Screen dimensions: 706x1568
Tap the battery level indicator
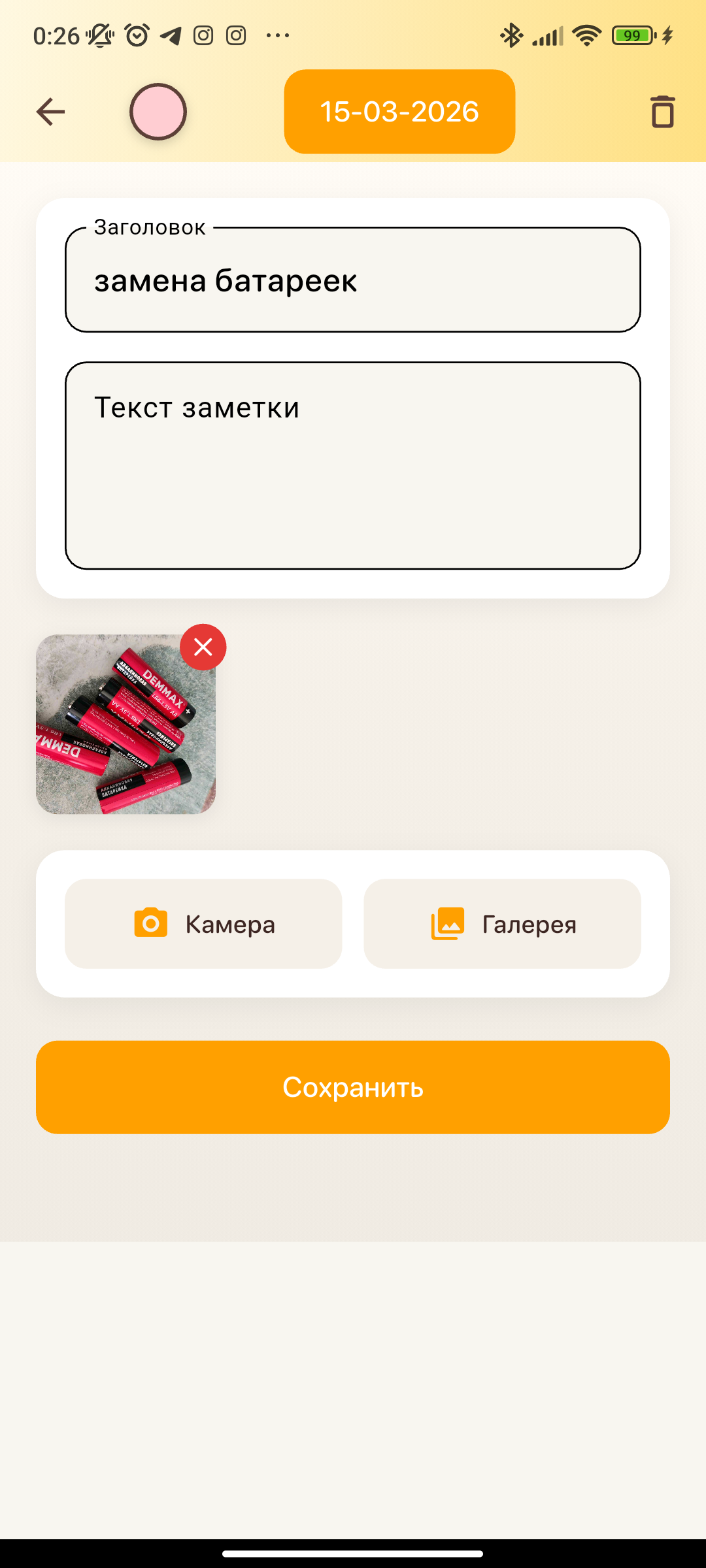coord(631,36)
